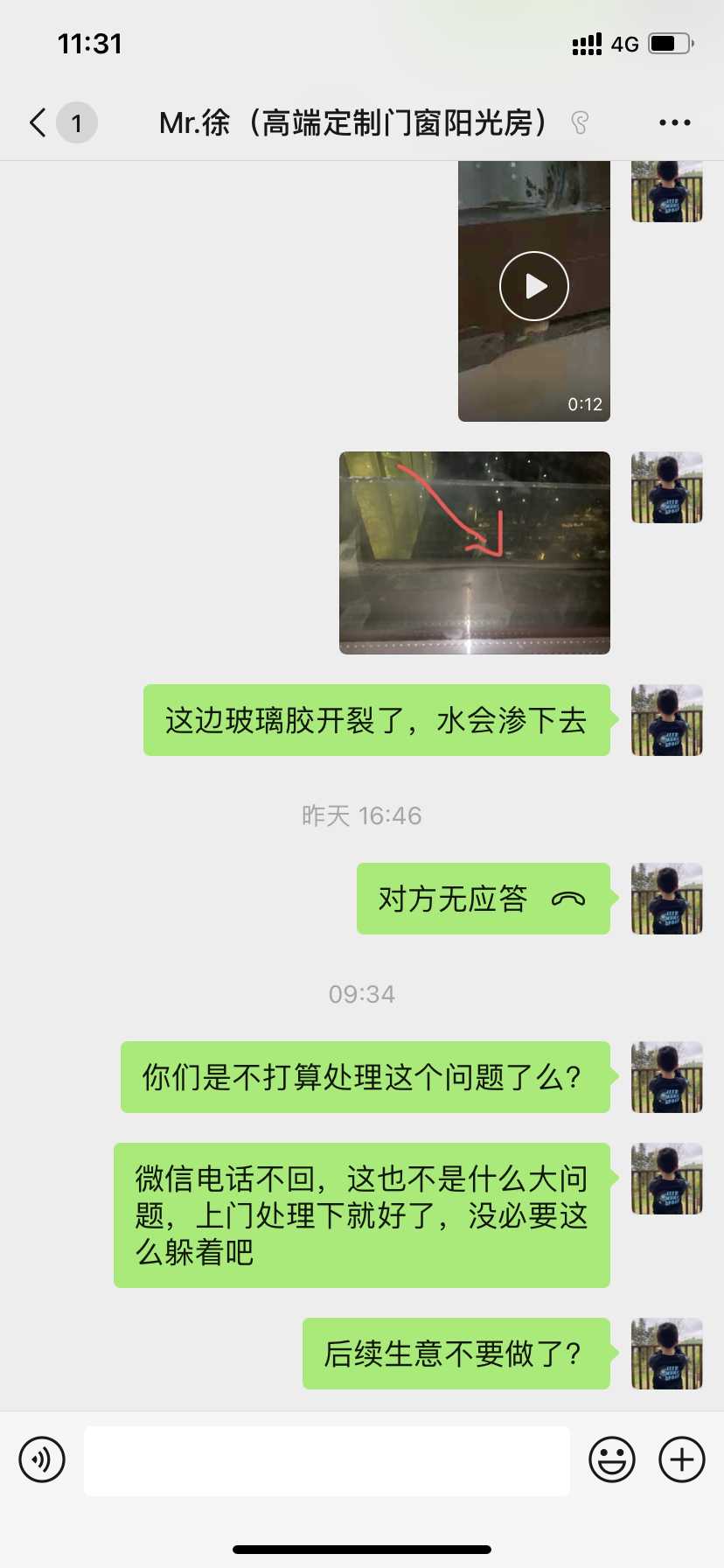The width and height of the screenshot is (724, 1568).
Task: Go back to the chat list
Action: click(x=38, y=122)
